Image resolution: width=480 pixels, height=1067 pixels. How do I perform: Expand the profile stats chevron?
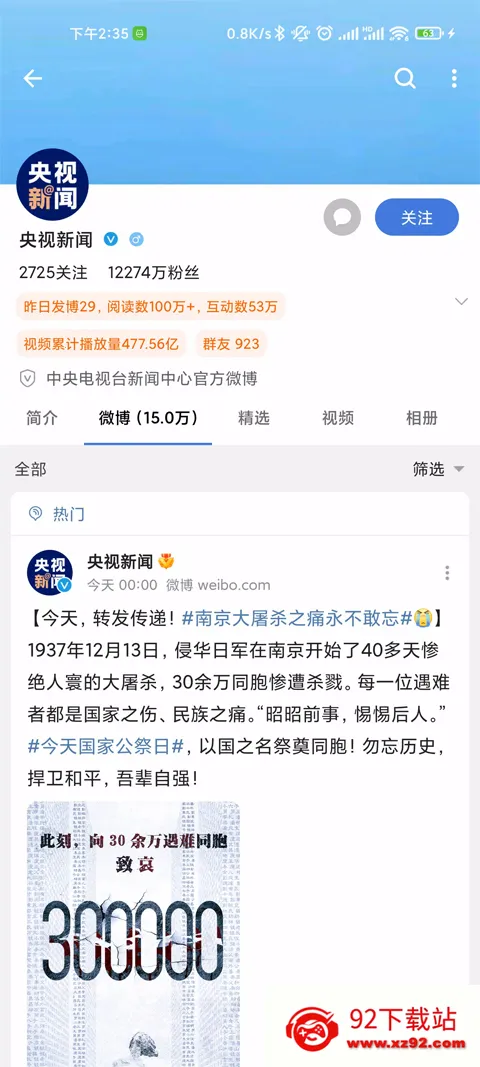[x=462, y=301]
